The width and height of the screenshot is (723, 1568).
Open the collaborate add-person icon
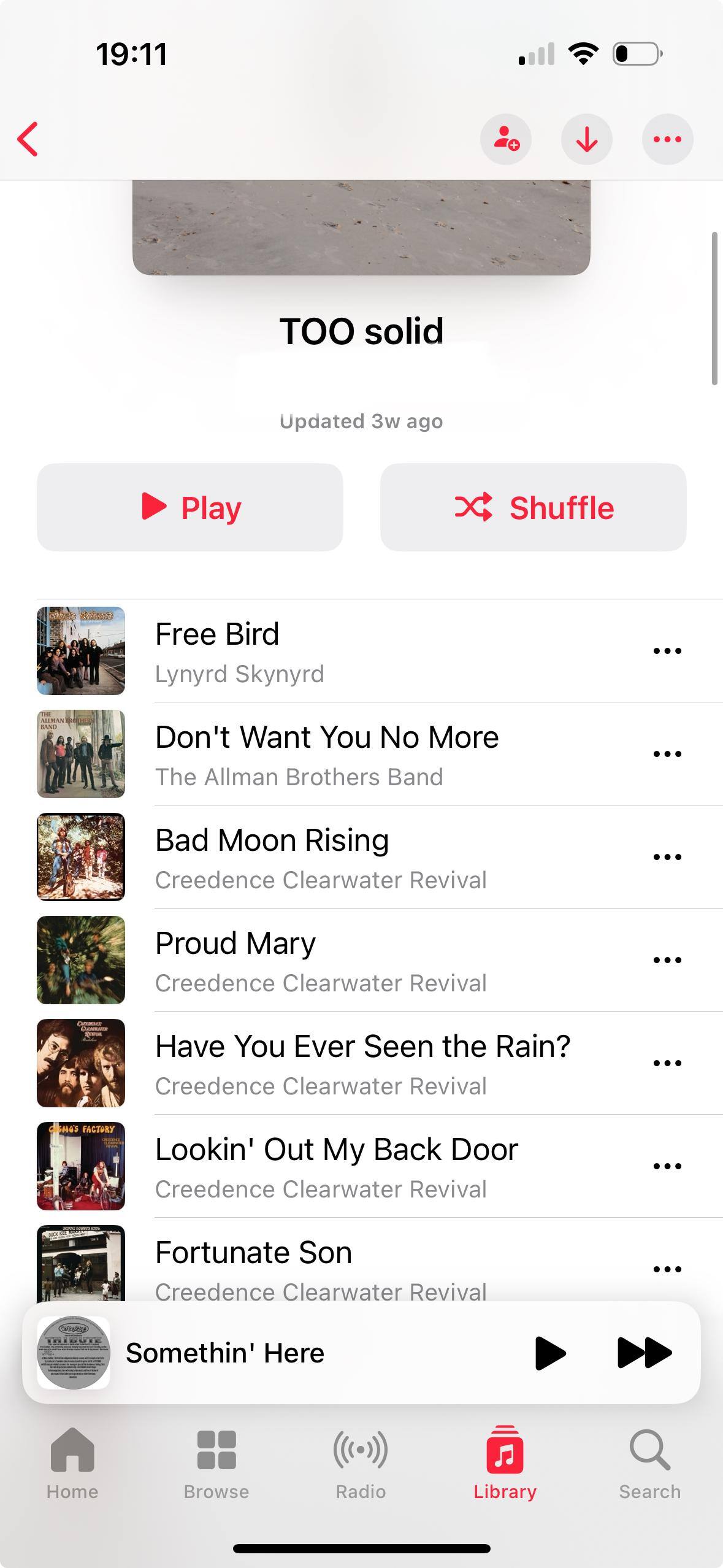(x=505, y=139)
